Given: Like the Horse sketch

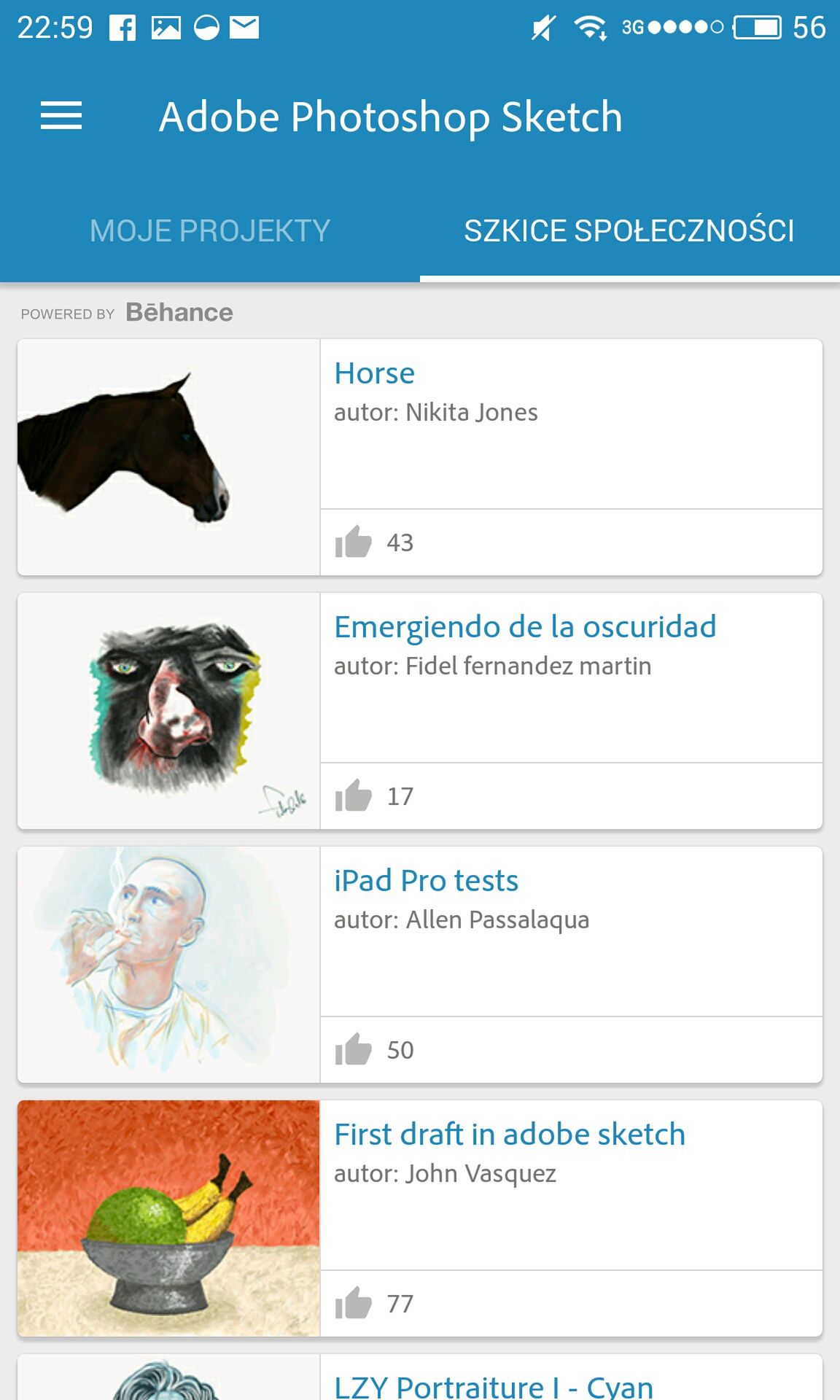Looking at the screenshot, I should (x=354, y=542).
